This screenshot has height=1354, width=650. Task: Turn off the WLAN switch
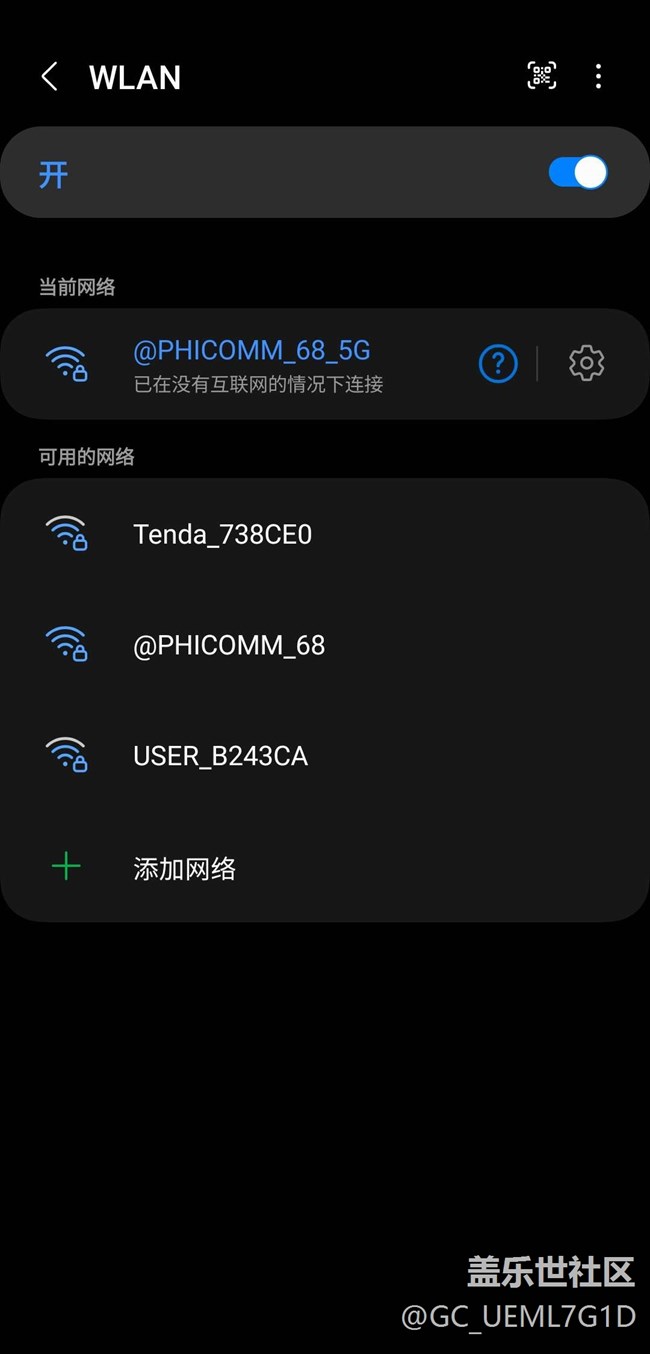578,173
